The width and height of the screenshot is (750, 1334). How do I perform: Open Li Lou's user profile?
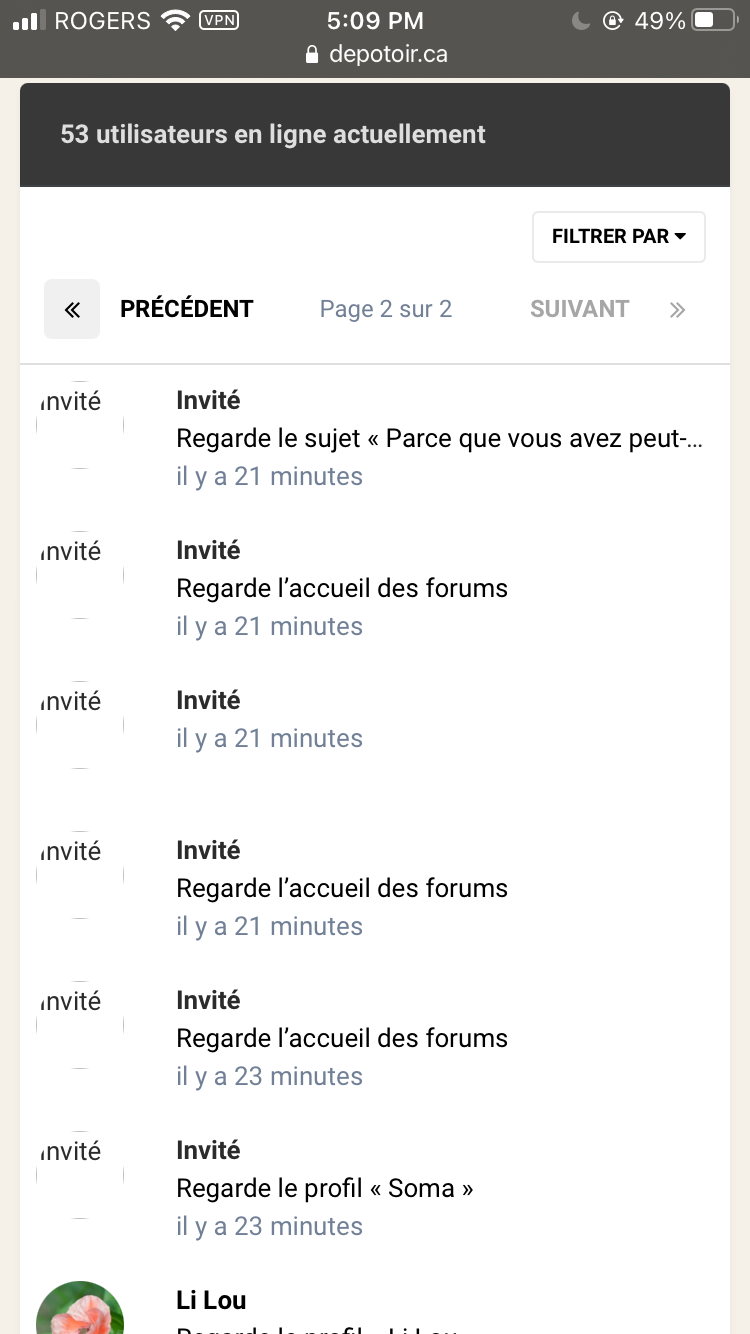point(211,1300)
